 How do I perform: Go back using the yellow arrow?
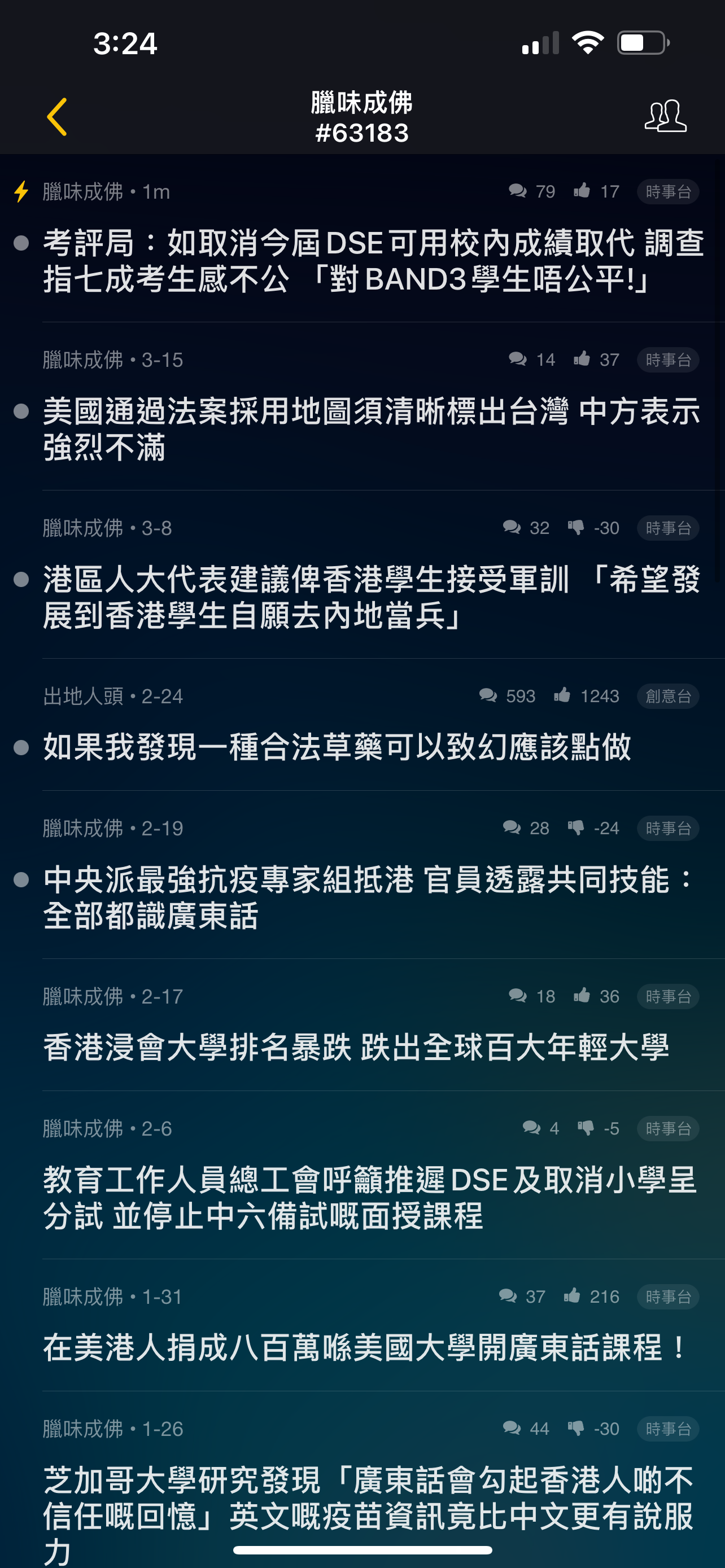click(56, 116)
